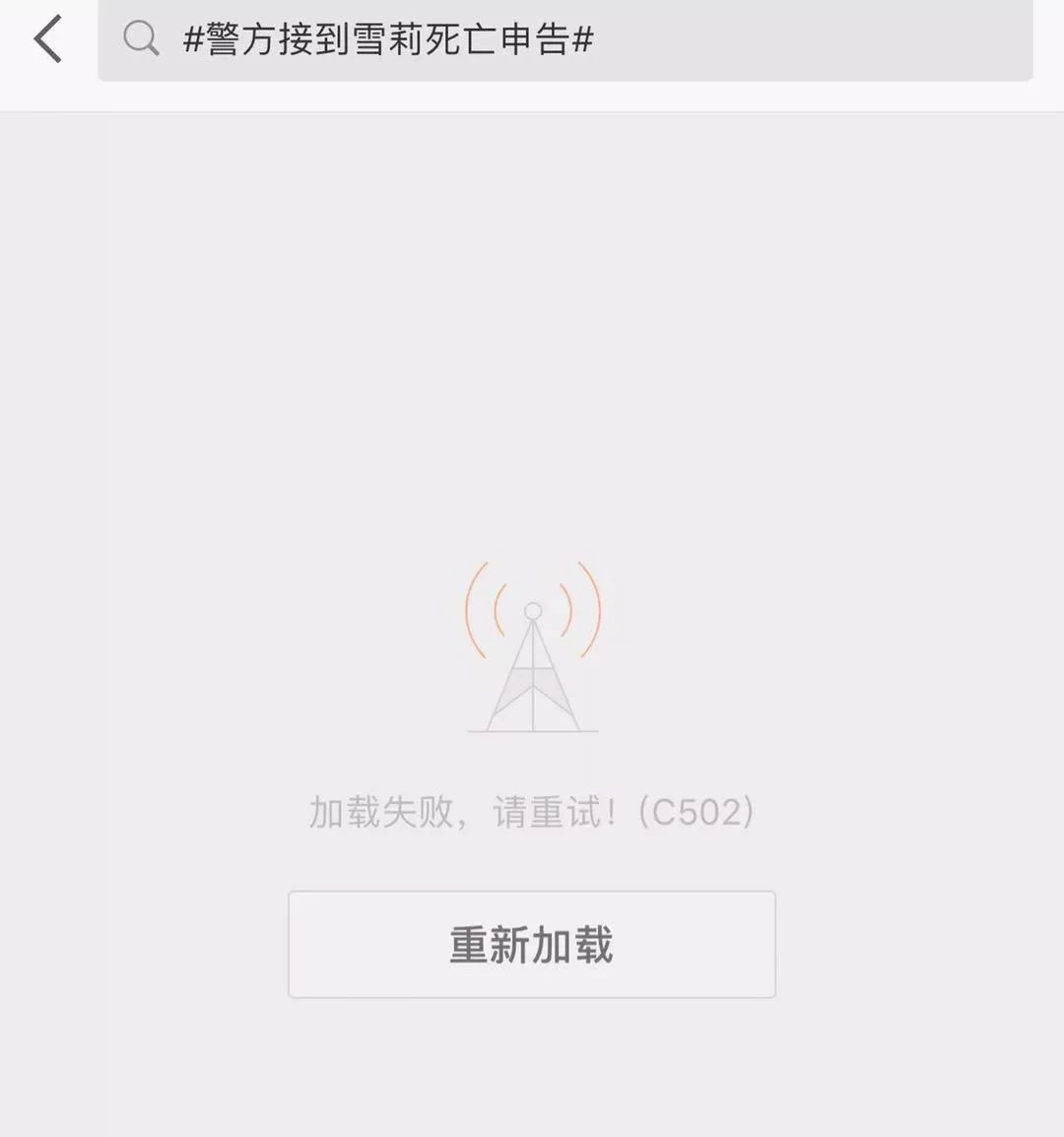1064x1137 pixels.
Task: Tap the search field with #警方接到雪莉死亡申告#
Action: pos(564,39)
